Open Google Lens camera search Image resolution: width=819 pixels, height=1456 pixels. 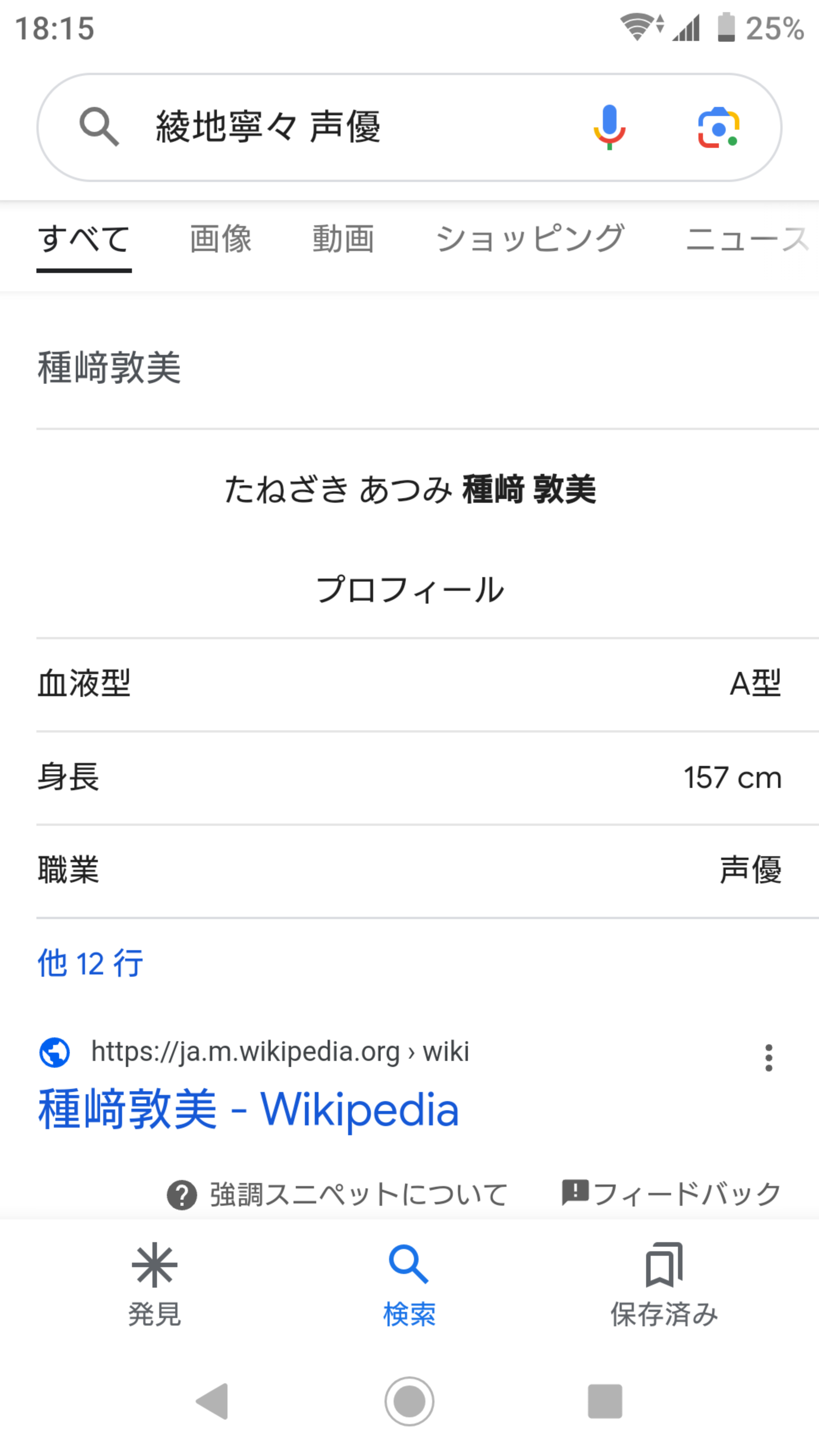click(x=719, y=127)
